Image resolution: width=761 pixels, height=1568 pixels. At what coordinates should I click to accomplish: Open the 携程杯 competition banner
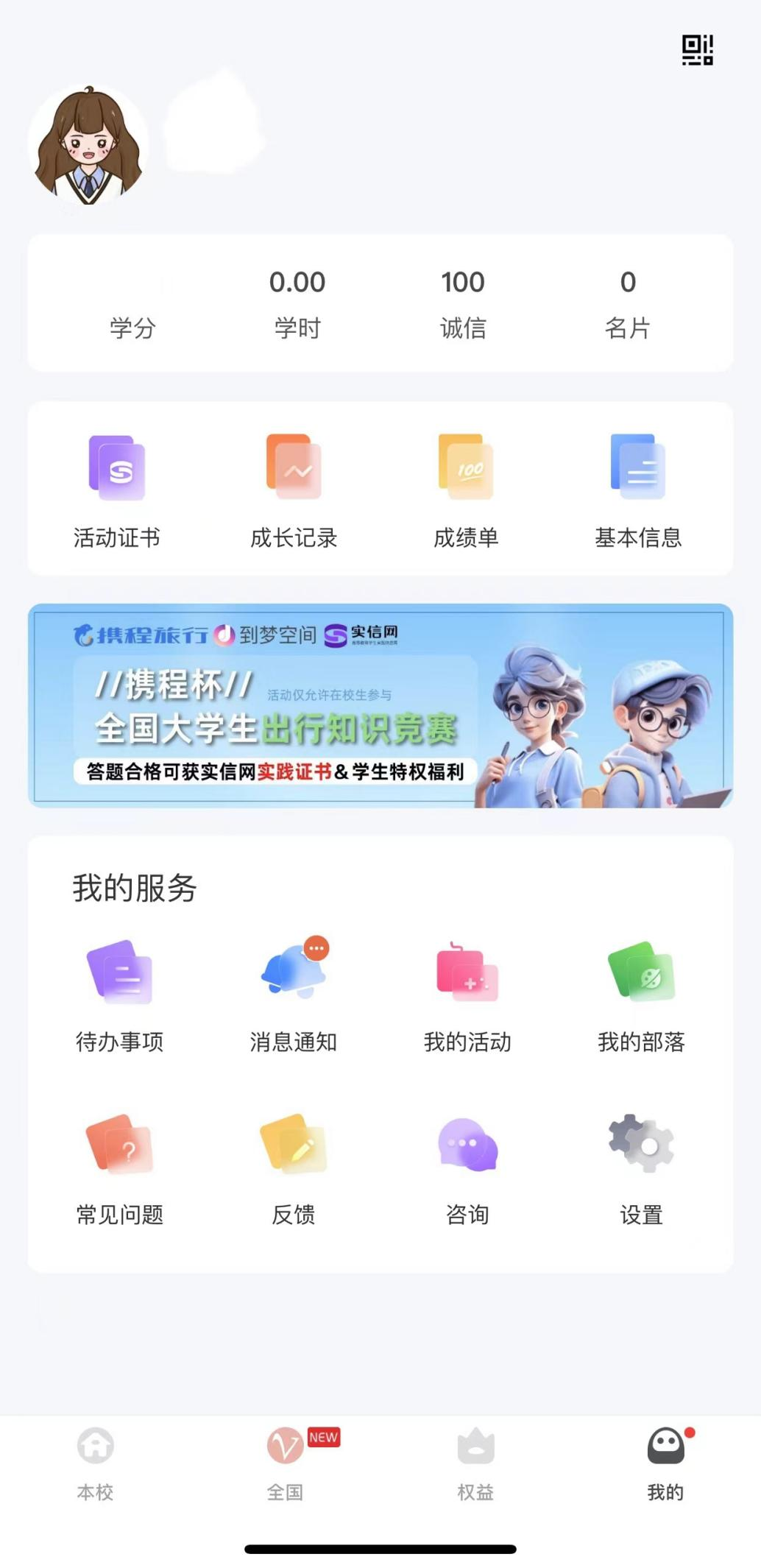coord(380,705)
